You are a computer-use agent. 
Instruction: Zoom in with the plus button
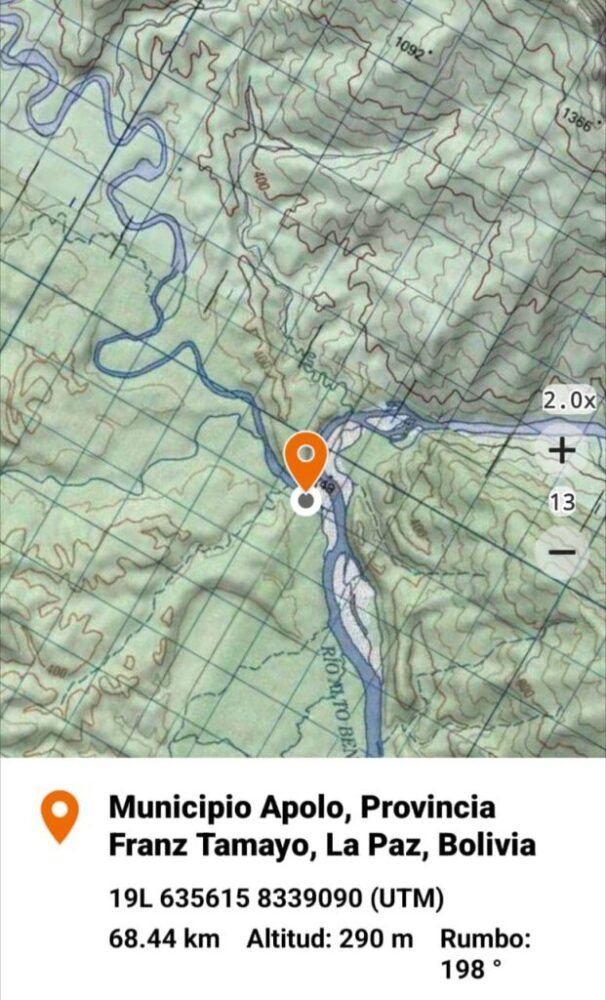[x=562, y=451]
